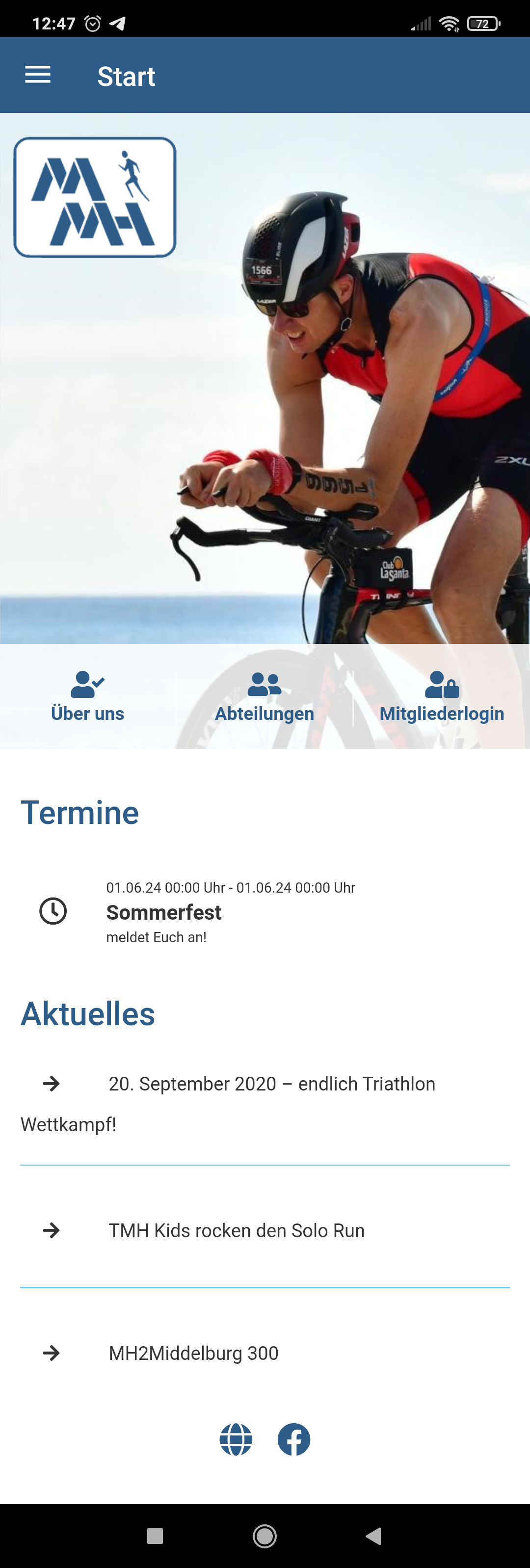Open Mitgliederlogin

pos(442,697)
